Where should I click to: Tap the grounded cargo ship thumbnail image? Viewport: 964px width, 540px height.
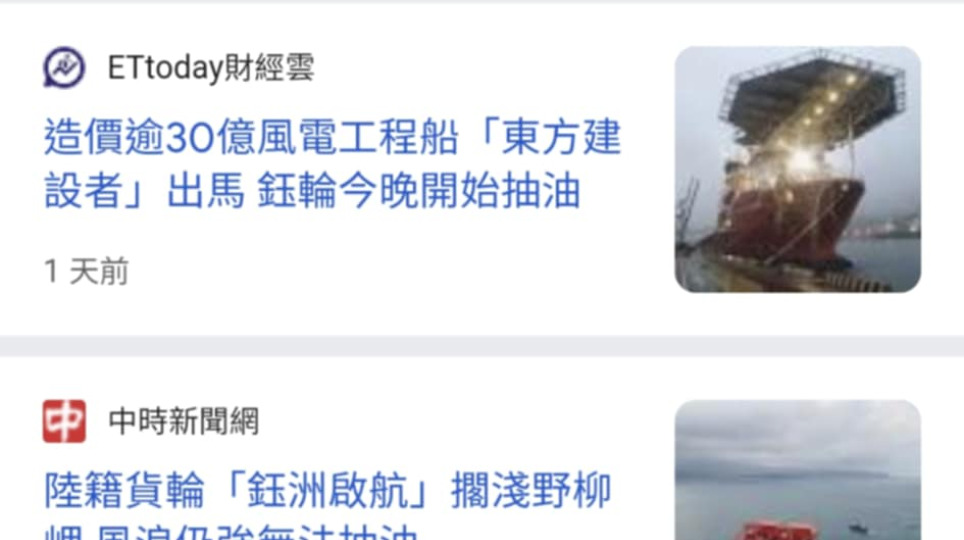point(797,472)
